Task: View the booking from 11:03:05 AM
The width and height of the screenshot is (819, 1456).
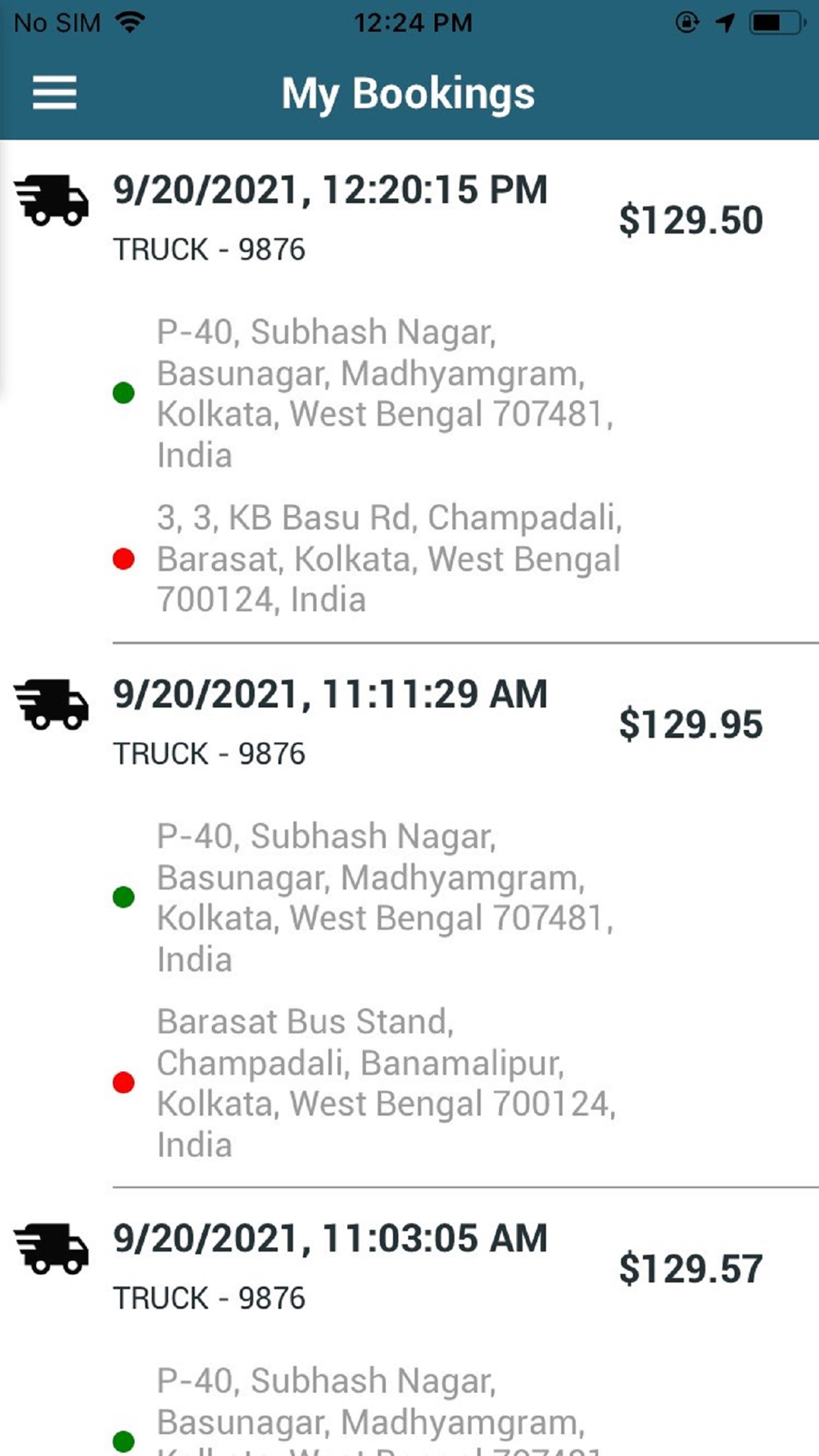Action: coord(409,1323)
